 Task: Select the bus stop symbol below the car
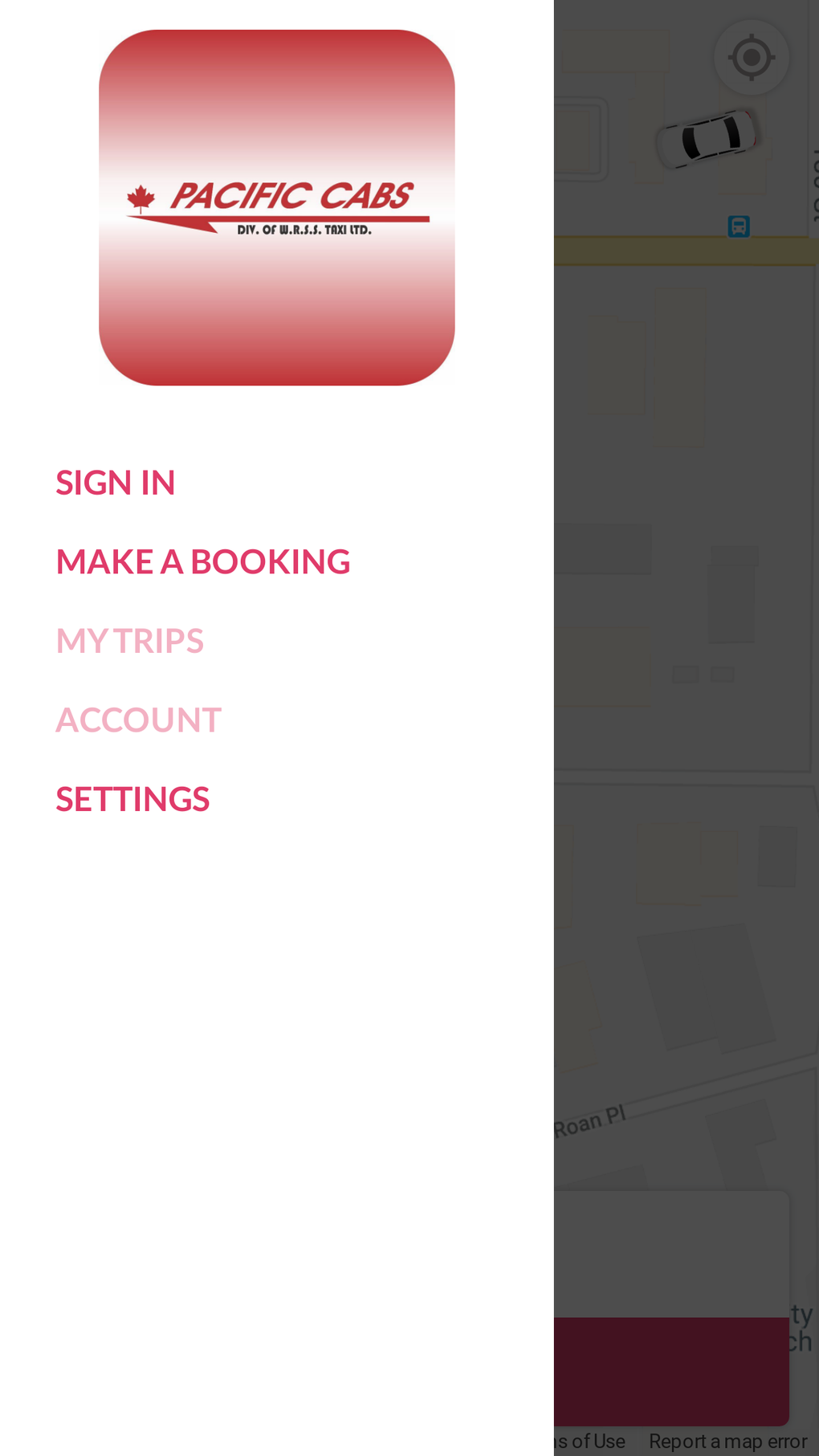point(740,227)
